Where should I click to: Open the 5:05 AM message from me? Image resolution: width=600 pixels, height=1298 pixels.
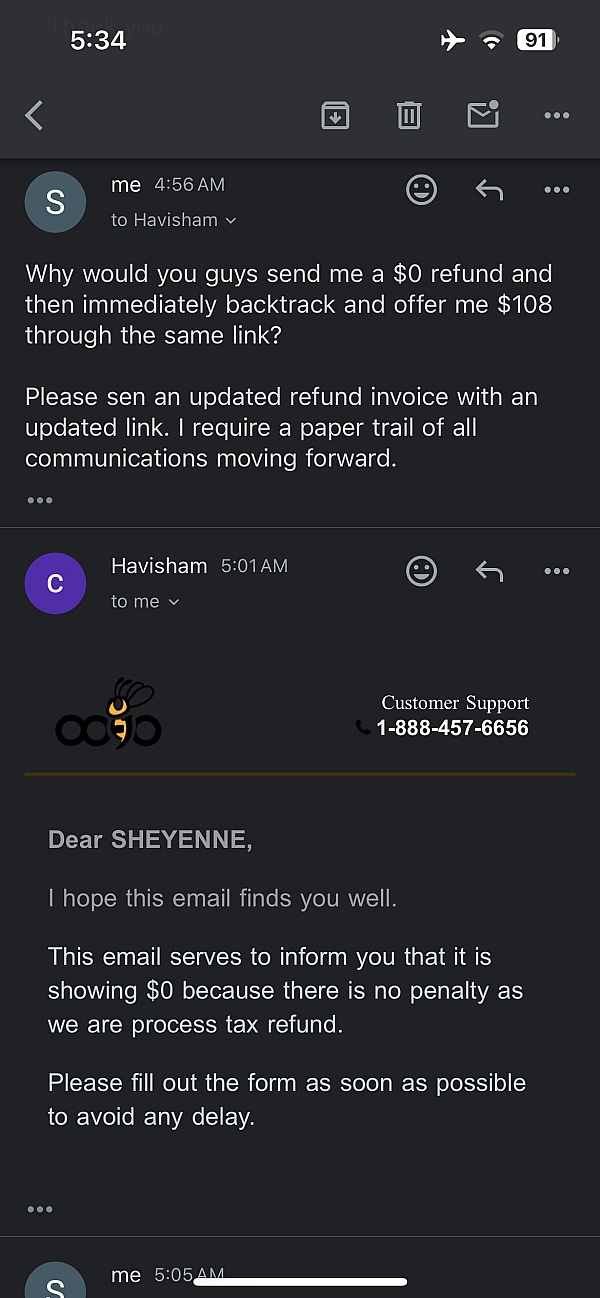[x=126, y=1275]
